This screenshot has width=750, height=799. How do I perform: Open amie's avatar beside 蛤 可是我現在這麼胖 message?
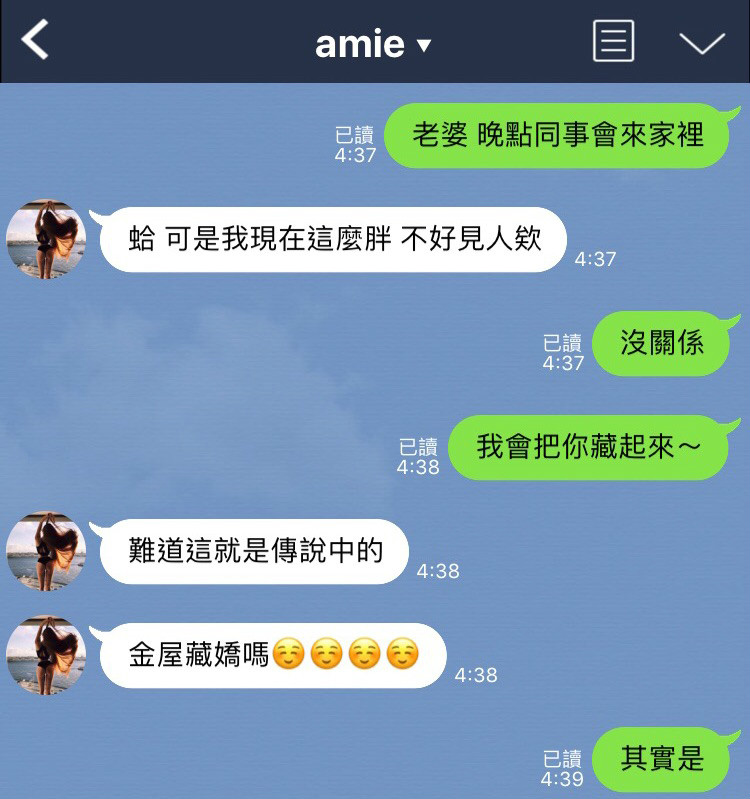tap(46, 239)
